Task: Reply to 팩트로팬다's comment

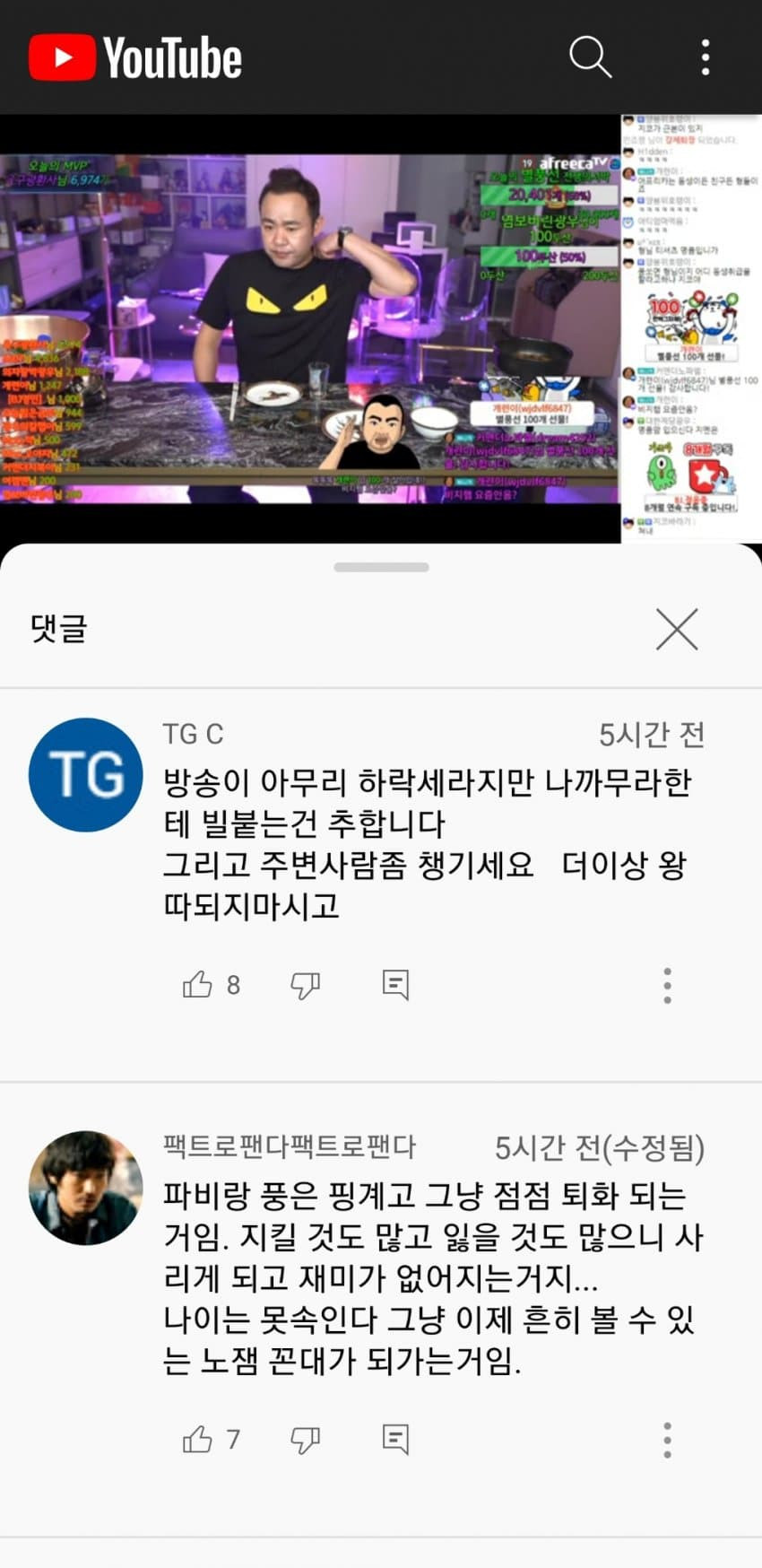Action: tap(395, 1440)
